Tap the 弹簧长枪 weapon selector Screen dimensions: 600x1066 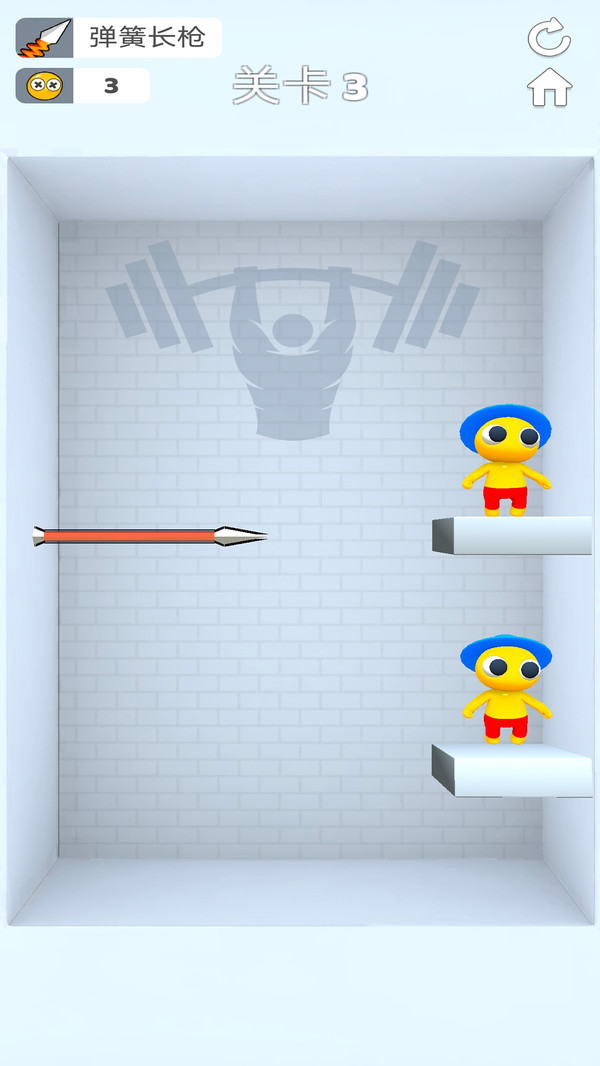click(x=118, y=38)
